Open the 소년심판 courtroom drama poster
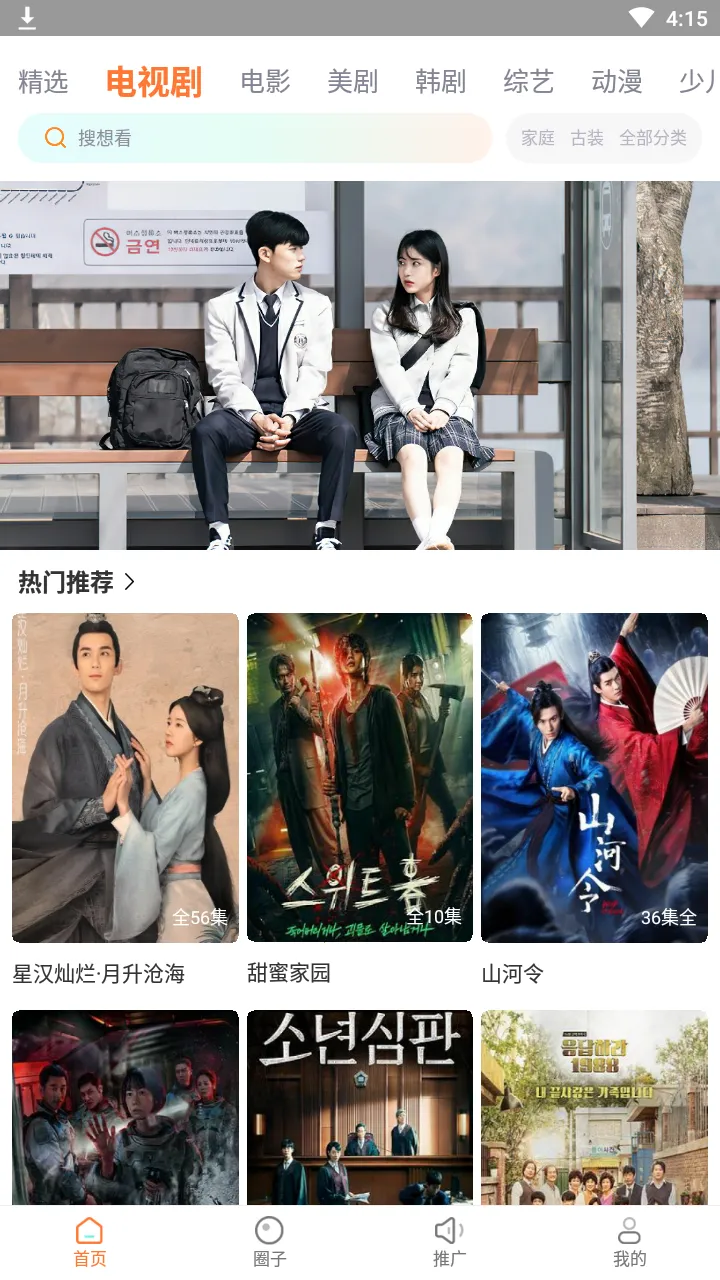The height and width of the screenshot is (1280, 720). (x=360, y=1107)
